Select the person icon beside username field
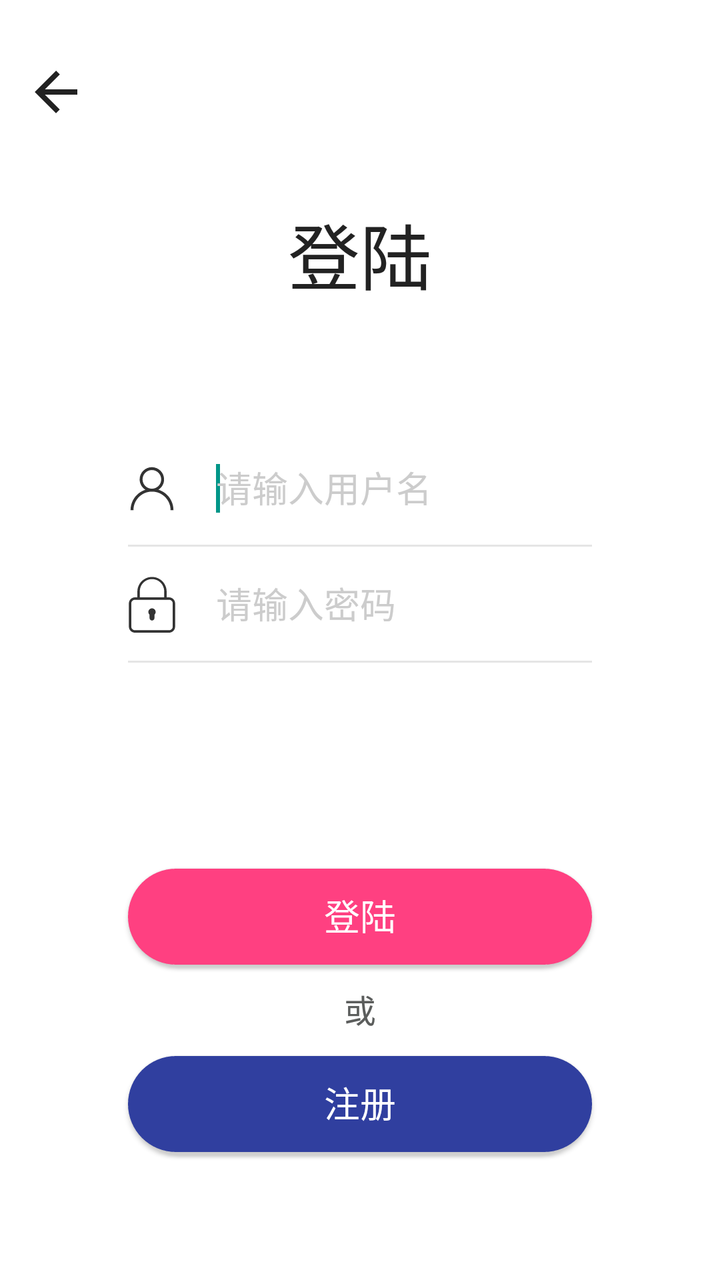 coord(152,490)
